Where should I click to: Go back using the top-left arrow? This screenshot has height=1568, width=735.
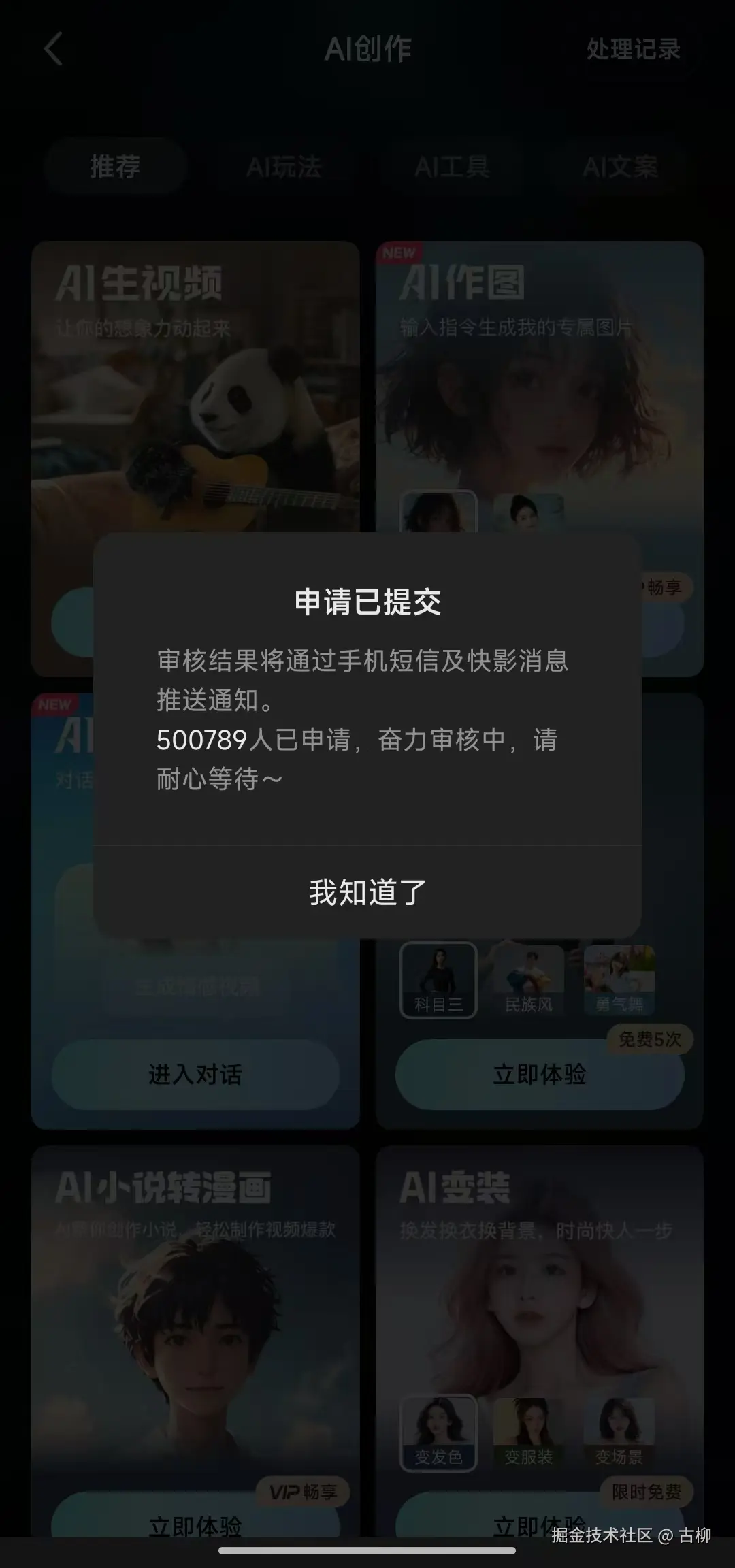click(53, 49)
